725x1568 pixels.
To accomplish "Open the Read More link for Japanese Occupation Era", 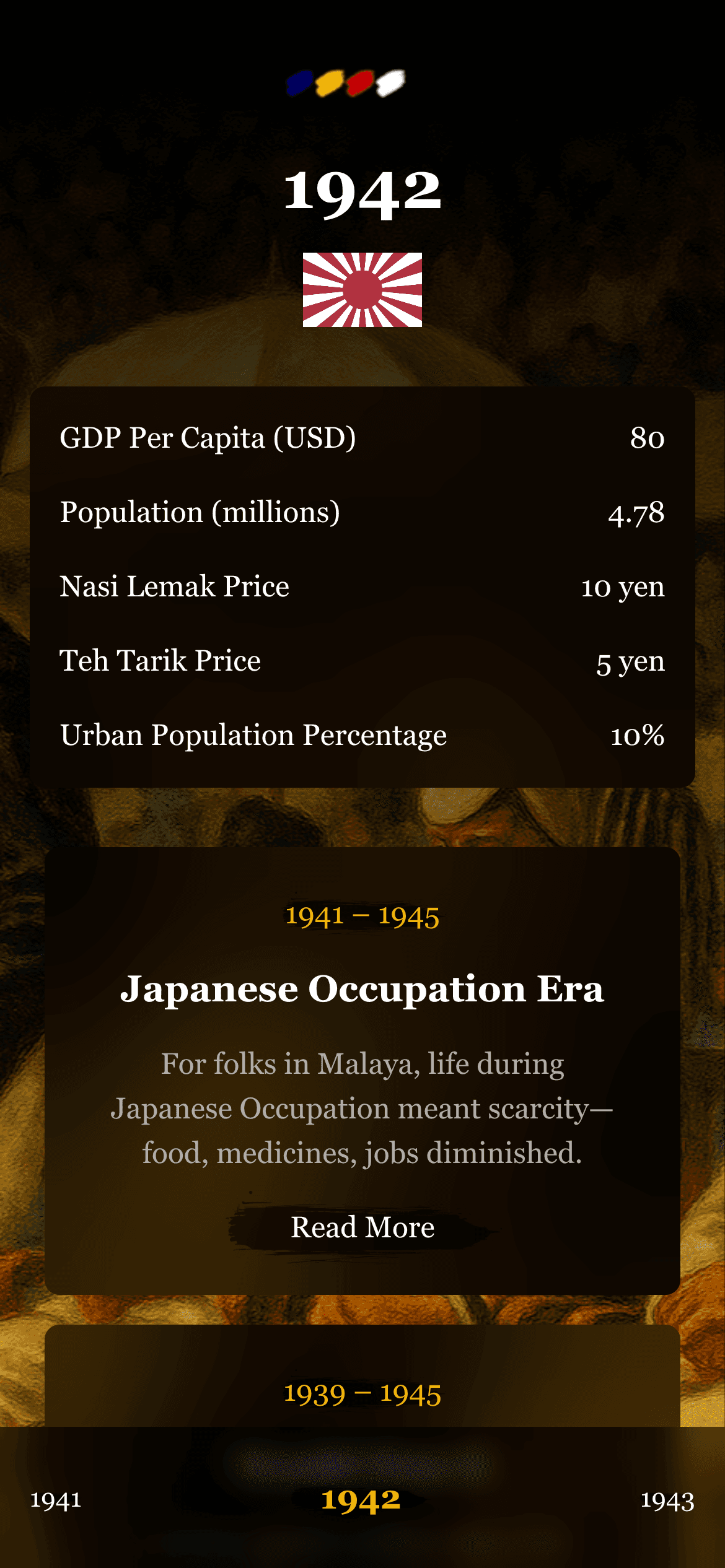I will (362, 1226).
